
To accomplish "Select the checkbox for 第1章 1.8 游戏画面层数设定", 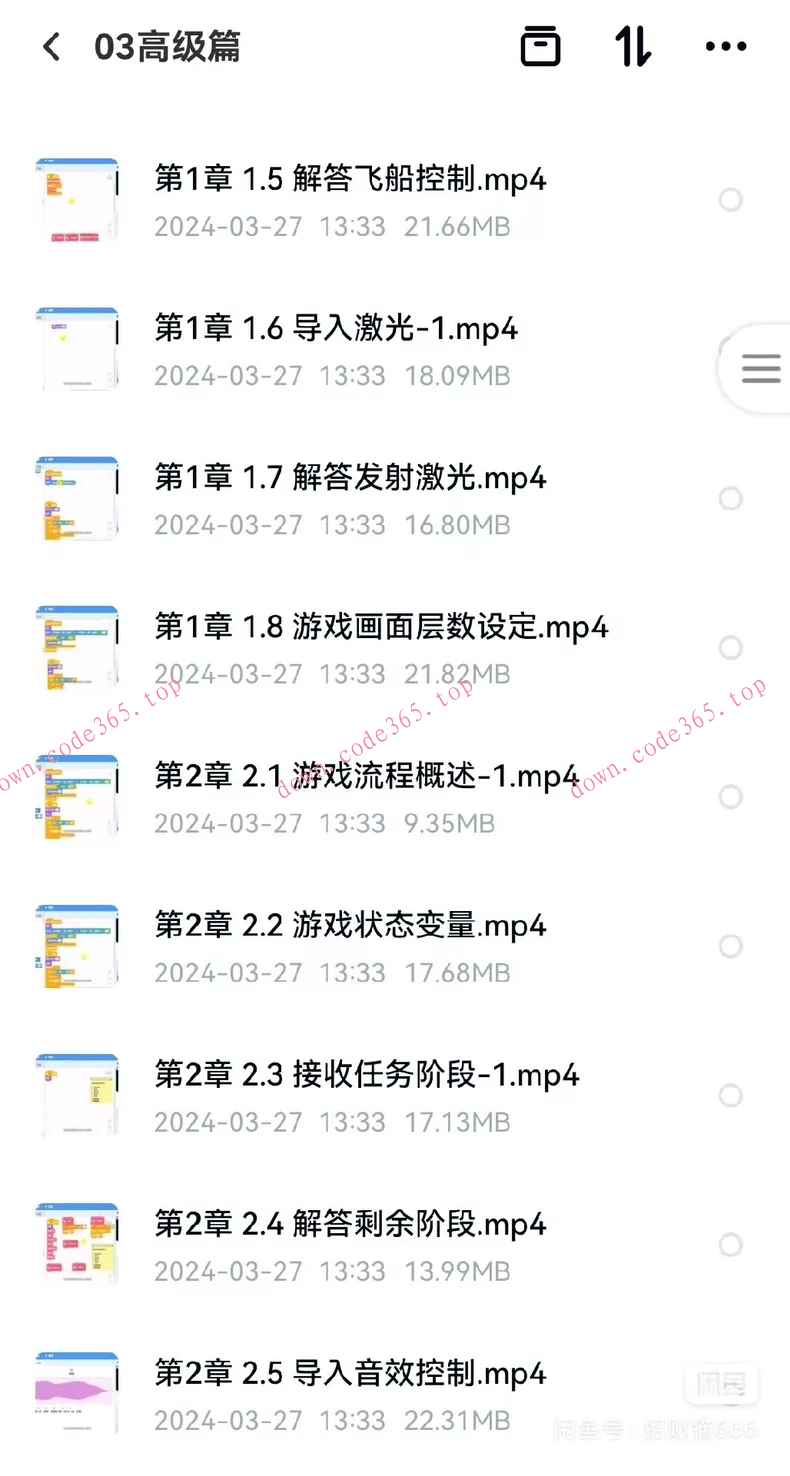I will click(x=731, y=648).
